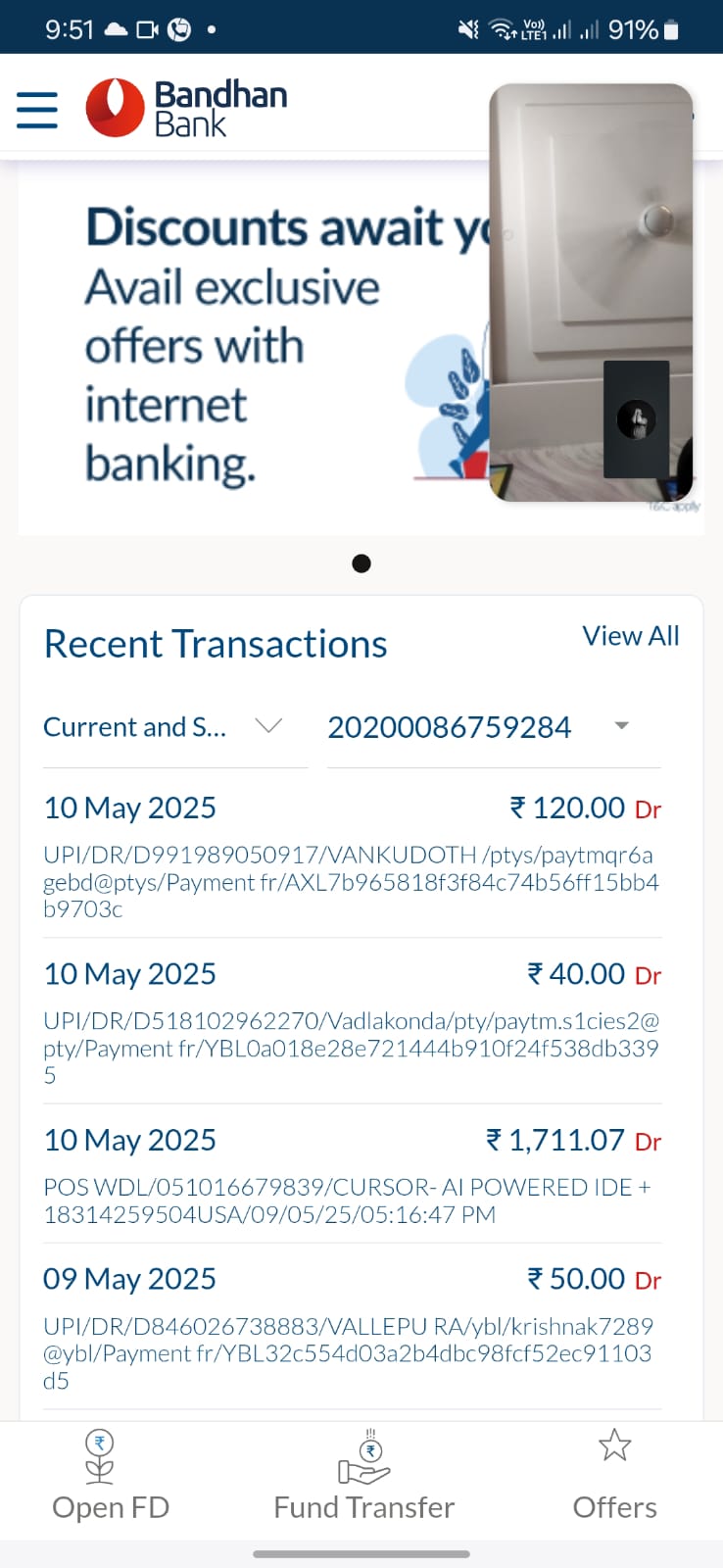This screenshot has height=1568, width=723.
Task: Open the ₹50.00 VALLEPU transaction
Action: click(x=352, y=1327)
